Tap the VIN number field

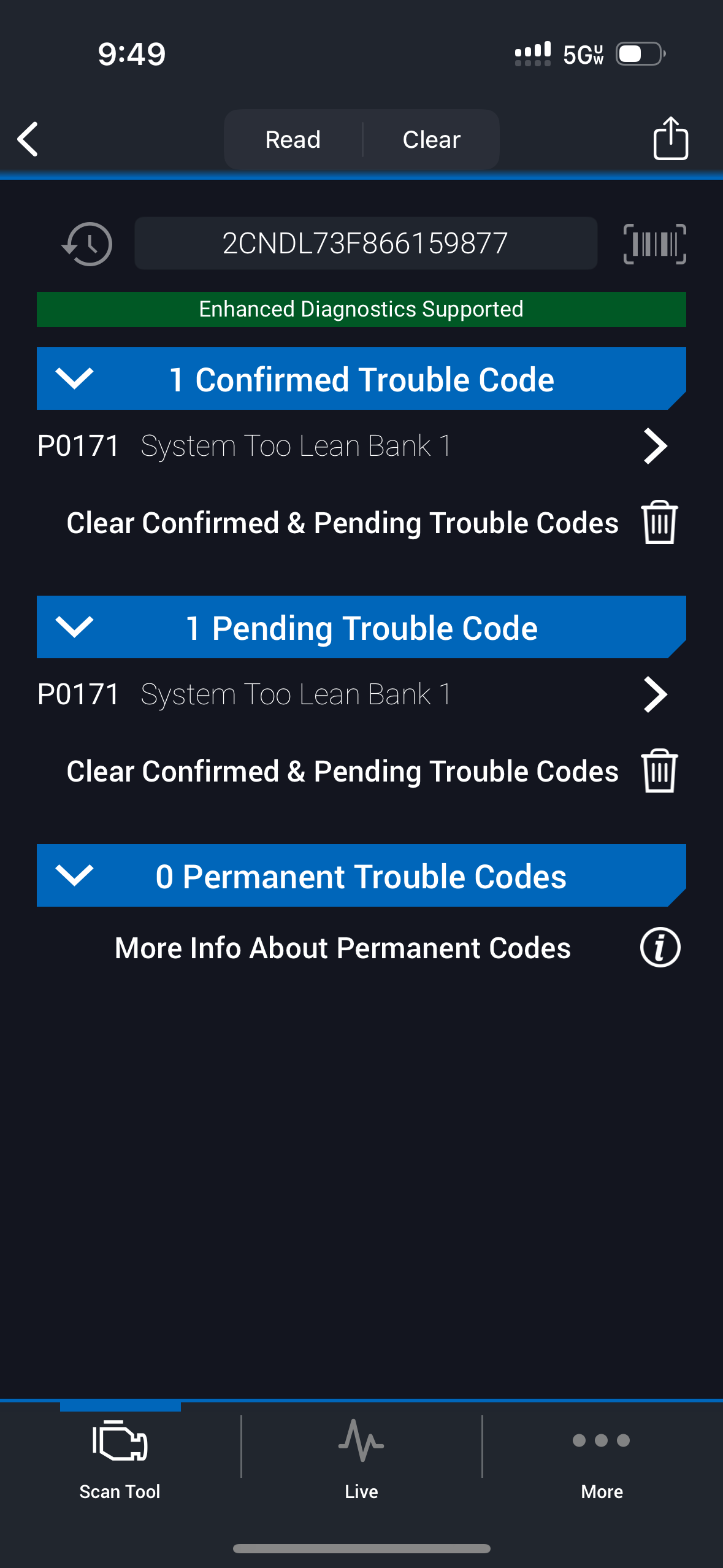[x=365, y=244]
